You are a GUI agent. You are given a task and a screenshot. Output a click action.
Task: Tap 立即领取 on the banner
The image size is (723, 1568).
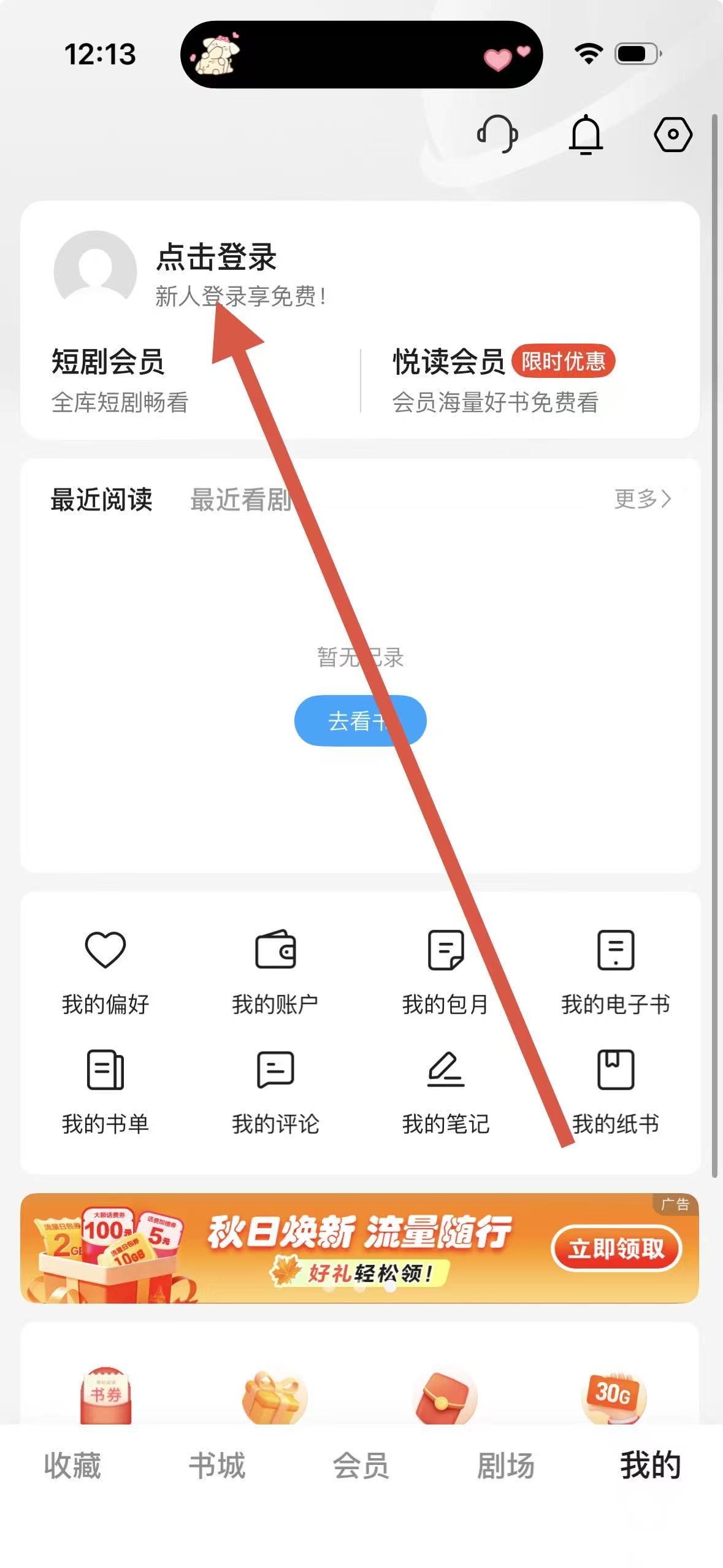pos(616,1248)
